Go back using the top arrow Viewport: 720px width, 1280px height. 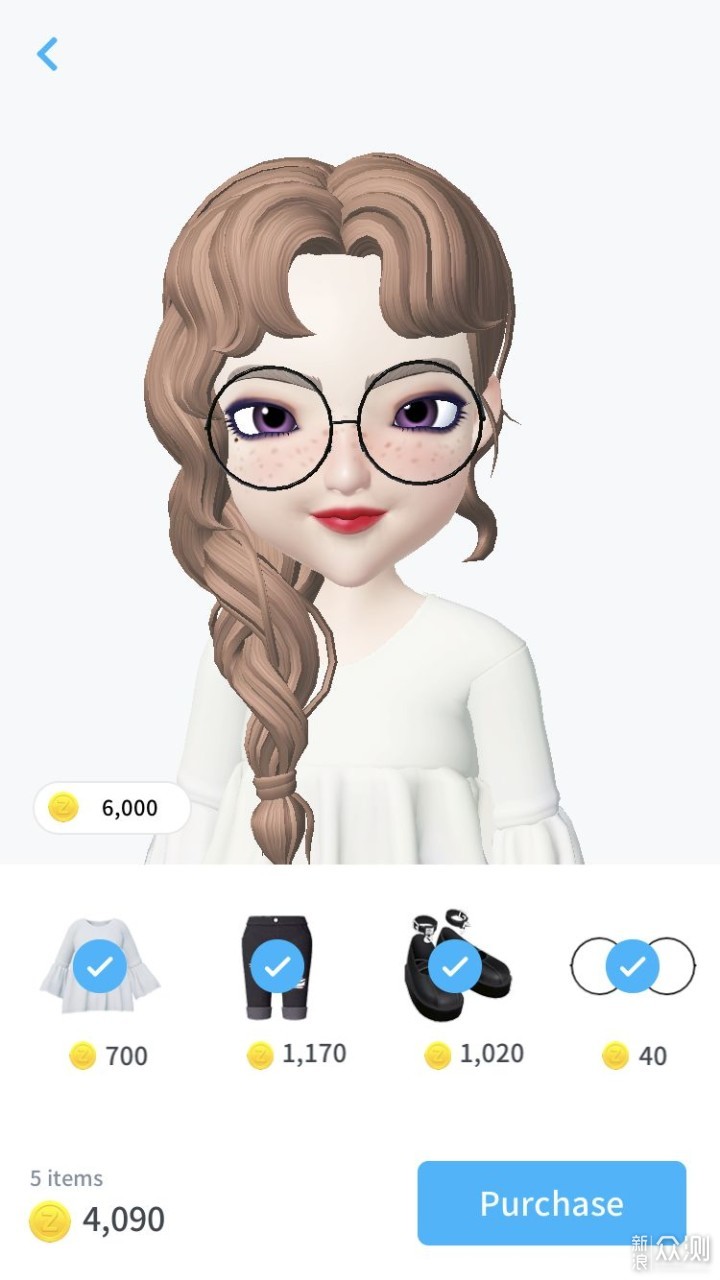[x=47, y=54]
